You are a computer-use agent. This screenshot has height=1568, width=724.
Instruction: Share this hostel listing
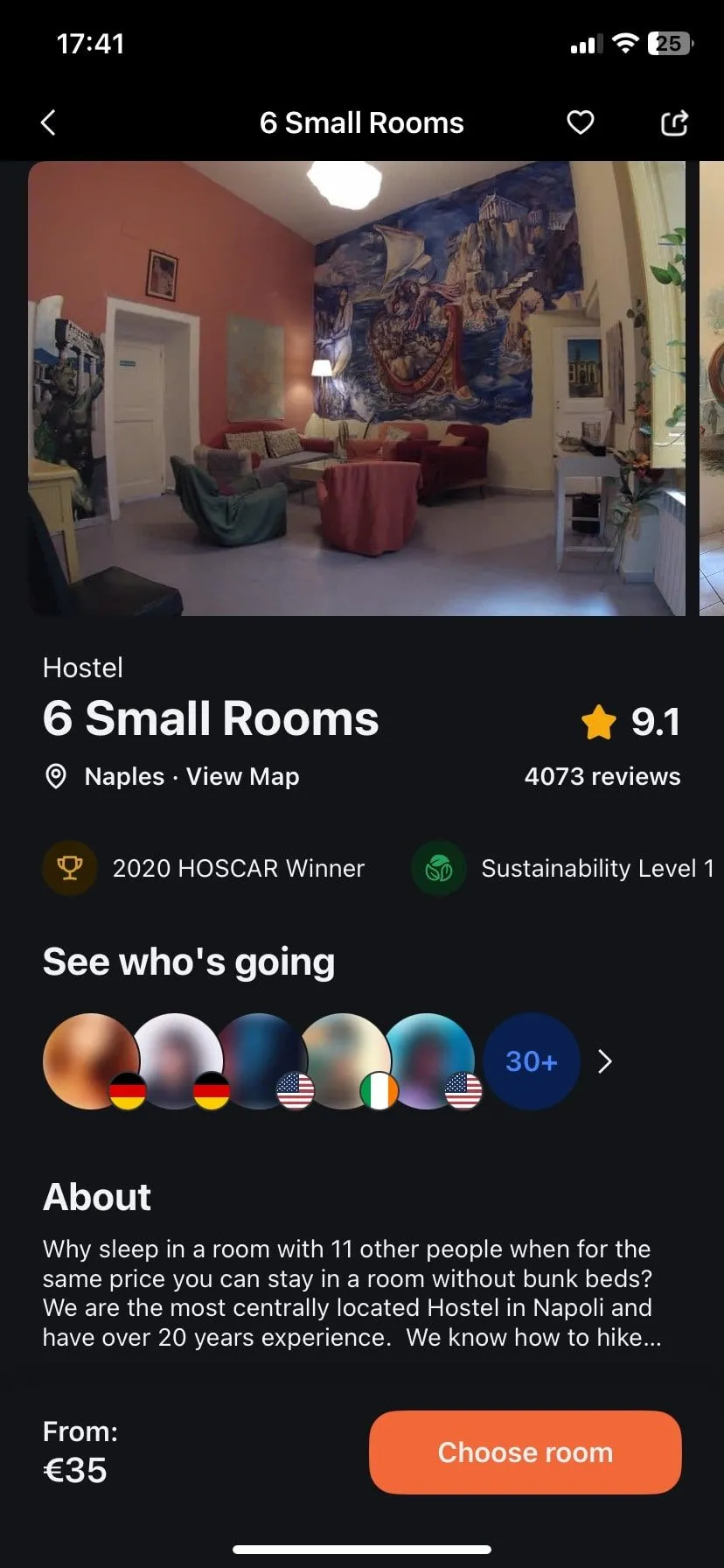click(673, 123)
